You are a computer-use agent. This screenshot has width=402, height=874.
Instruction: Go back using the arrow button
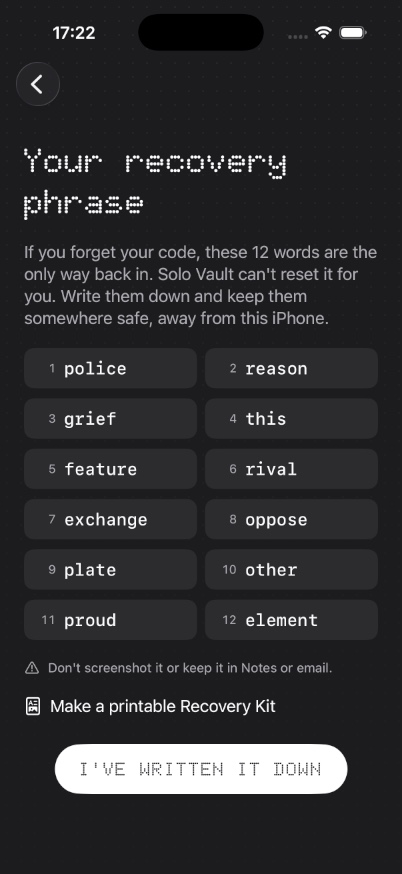pyautogui.click(x=38, y=84)
